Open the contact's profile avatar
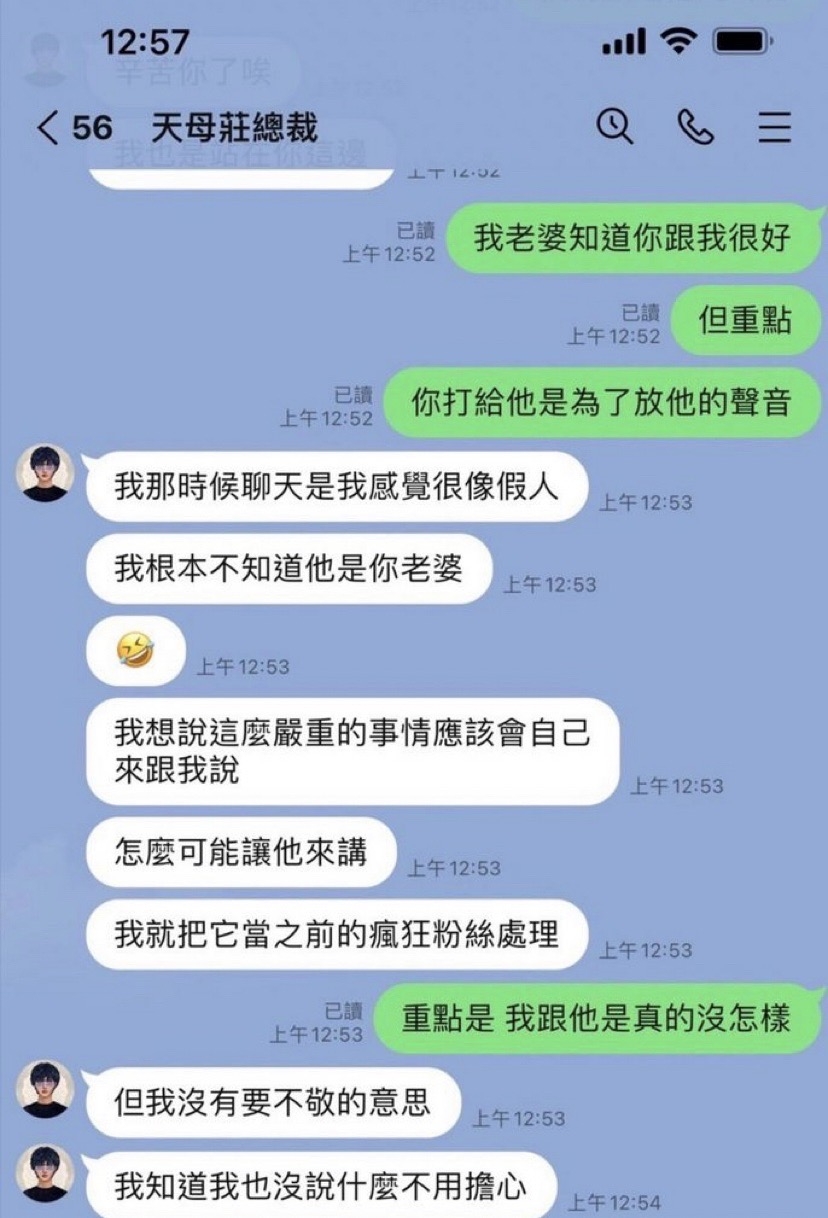 click(44, 475)
